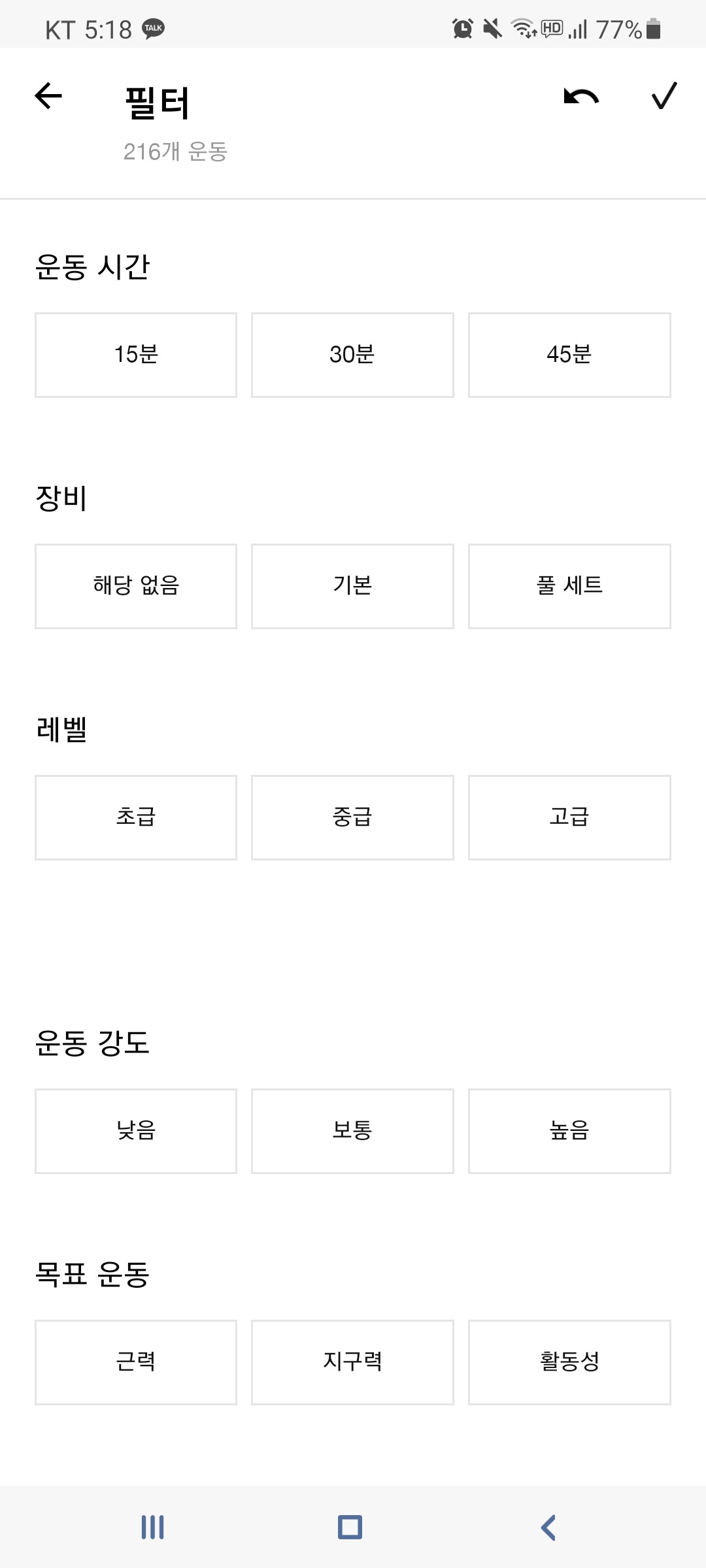This screenshot has width=706, height=1568.
Task: Enable 낮음 workout intensity
Action: tap(135, 1131)
